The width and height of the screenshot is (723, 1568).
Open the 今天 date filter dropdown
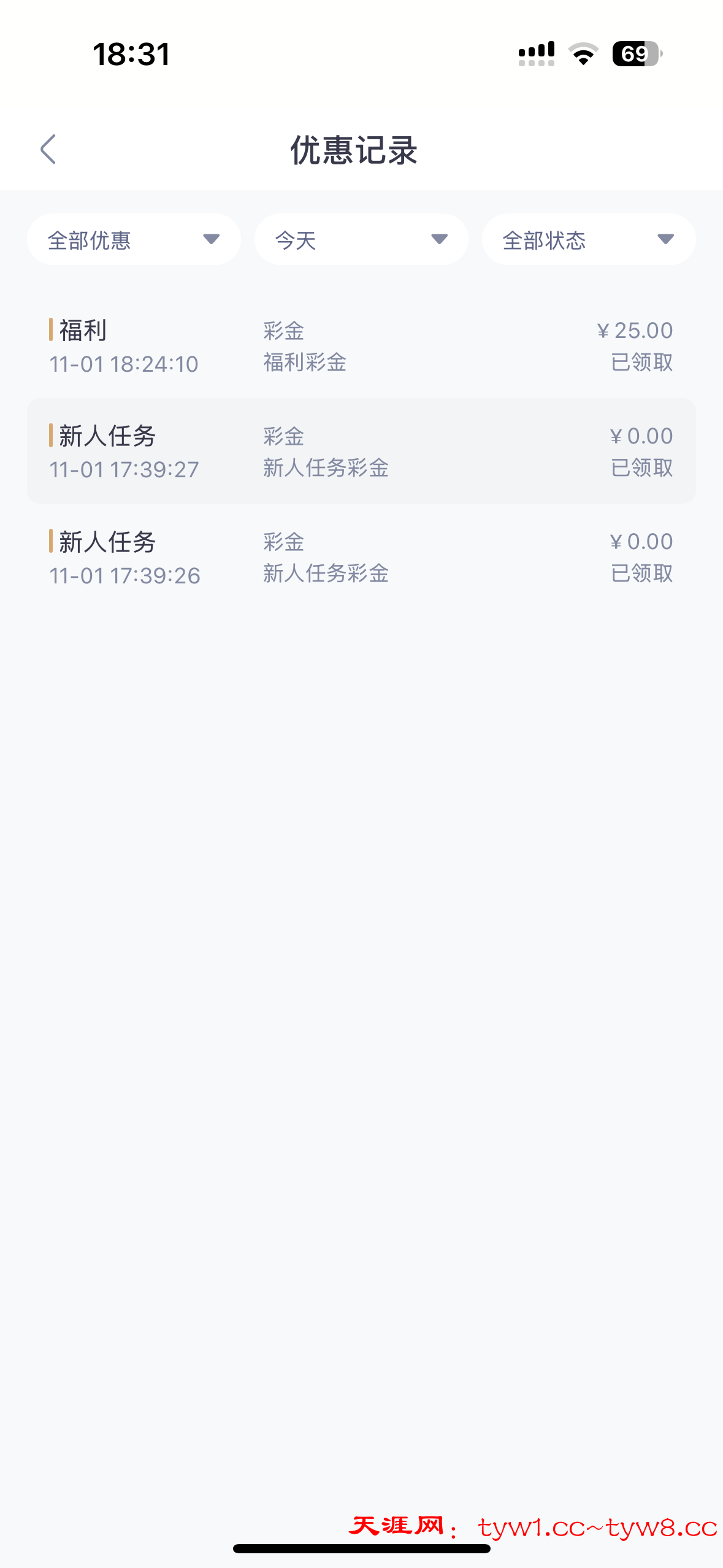pyautogui.click(x=361, y=240)
